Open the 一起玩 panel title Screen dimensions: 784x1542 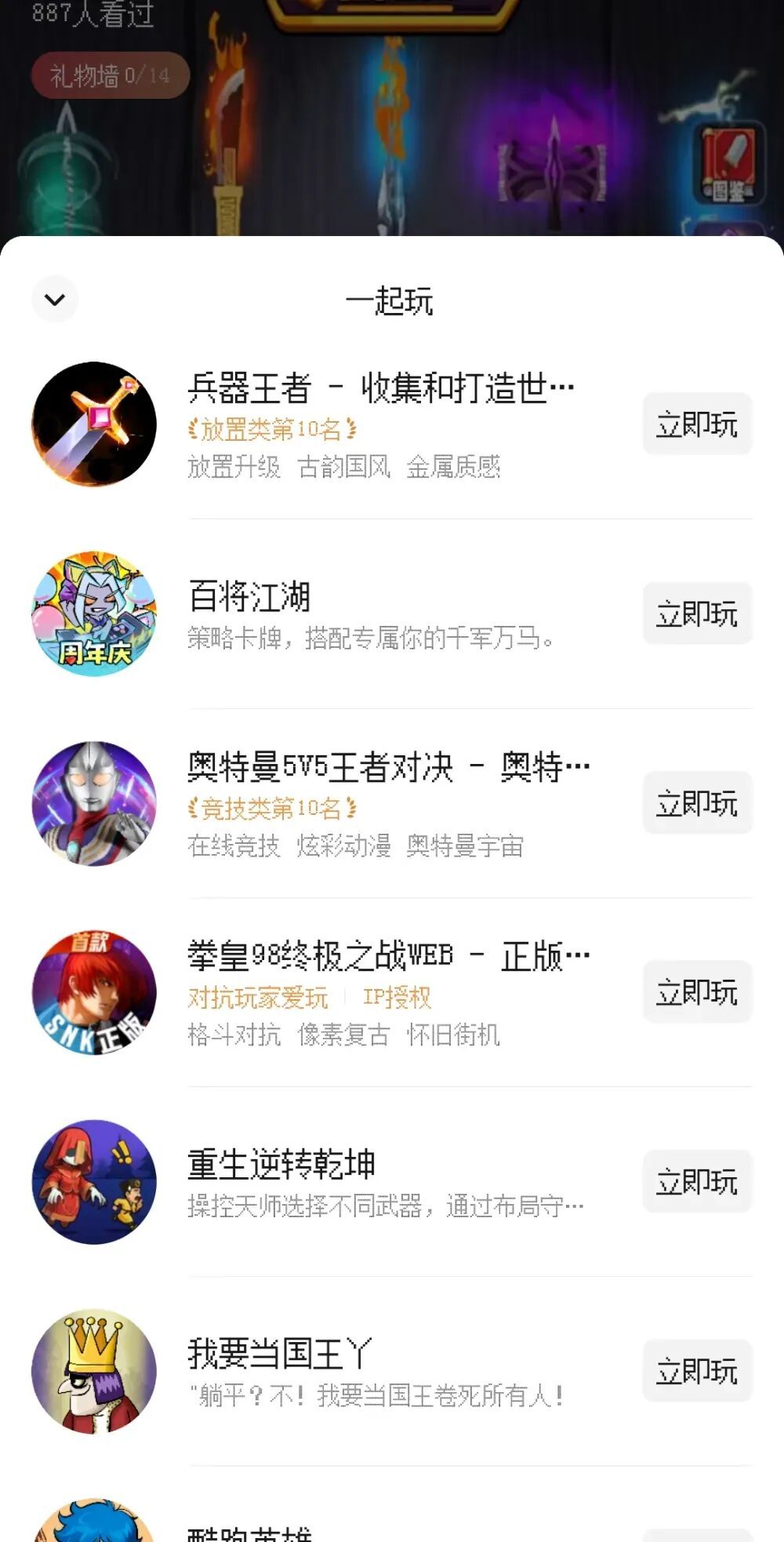tap(391, 300)
